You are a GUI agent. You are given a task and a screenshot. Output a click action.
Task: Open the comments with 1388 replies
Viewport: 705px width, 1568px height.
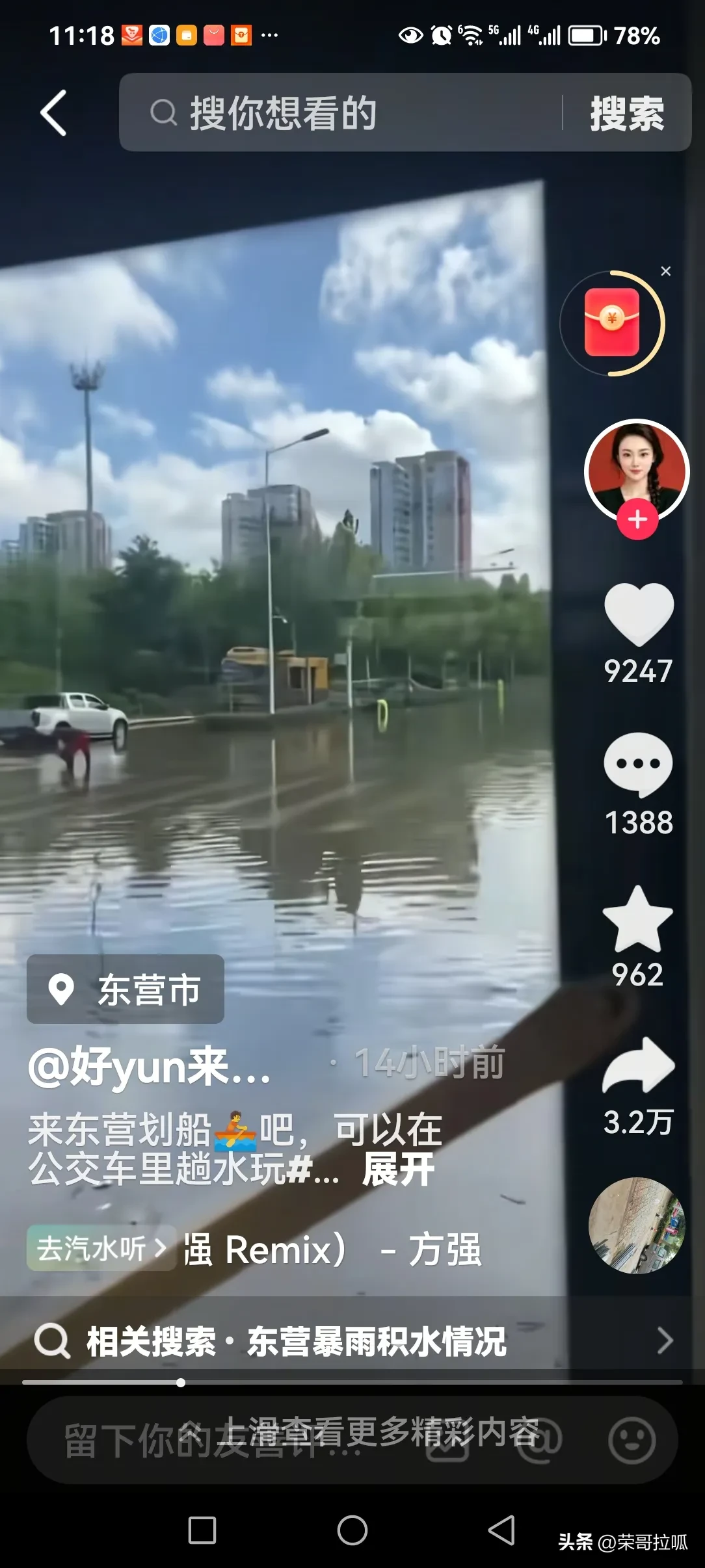pyautogui.click(x=638, y=765)
